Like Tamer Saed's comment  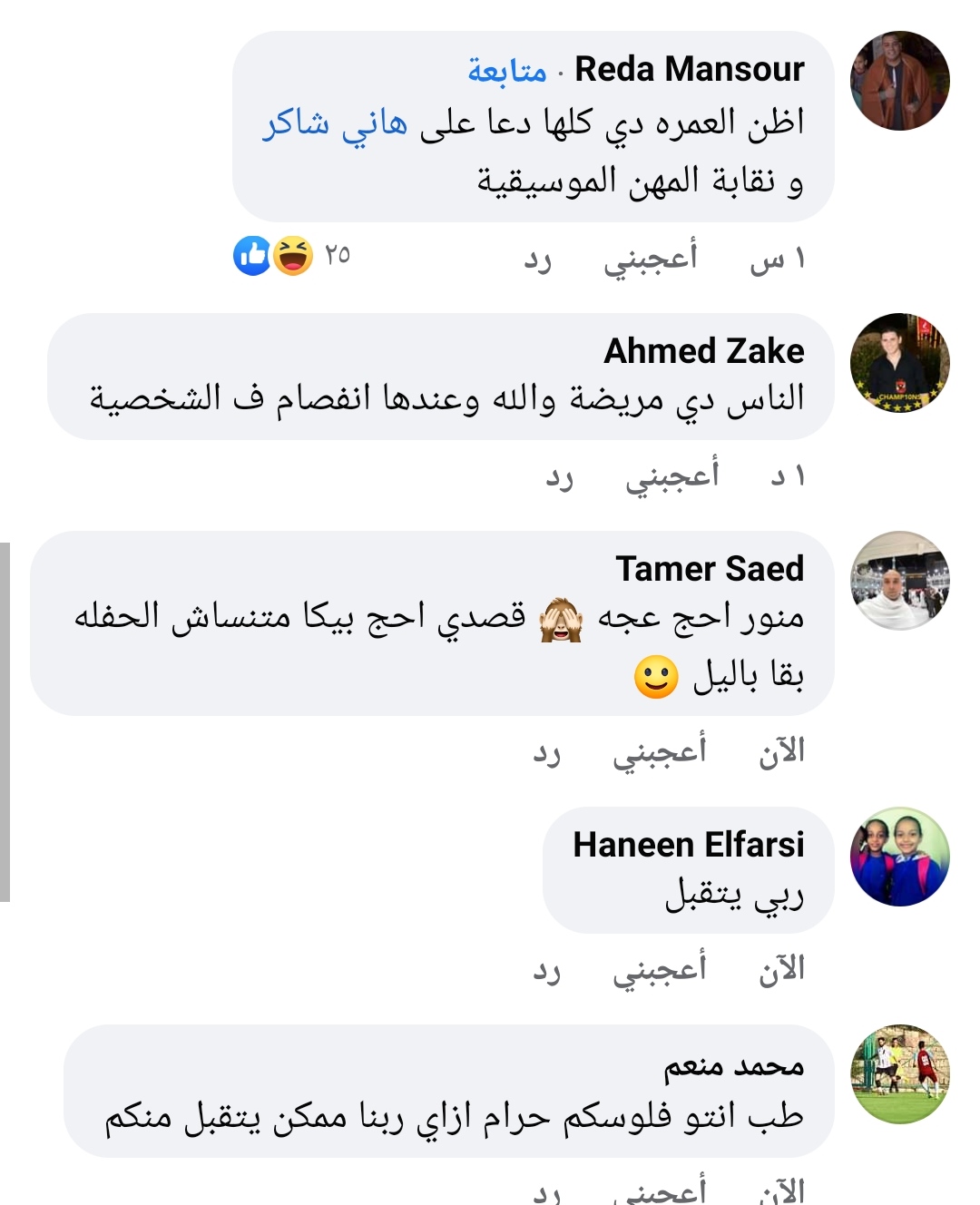659,752
